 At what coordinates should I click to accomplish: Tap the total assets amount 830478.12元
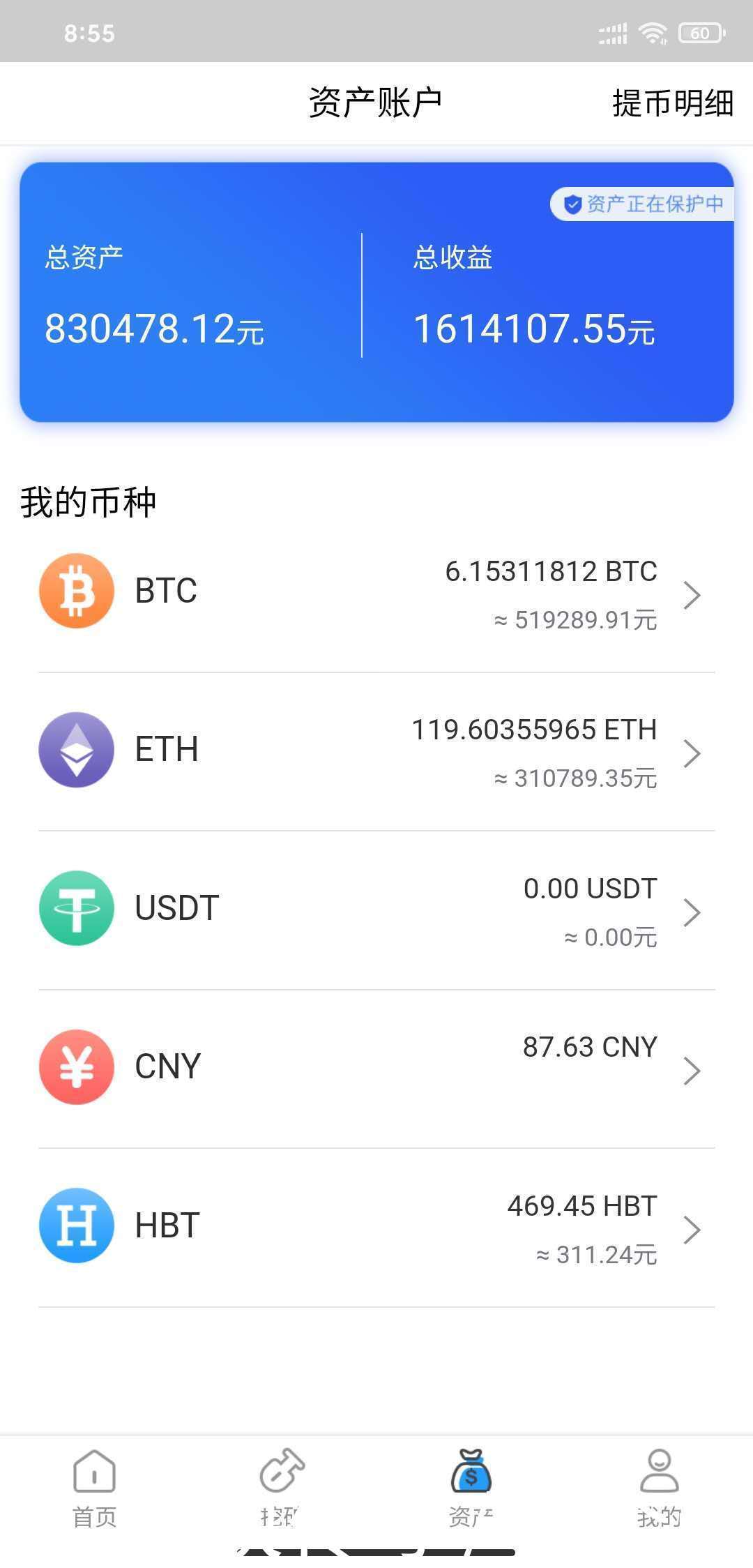coord(155,329)
